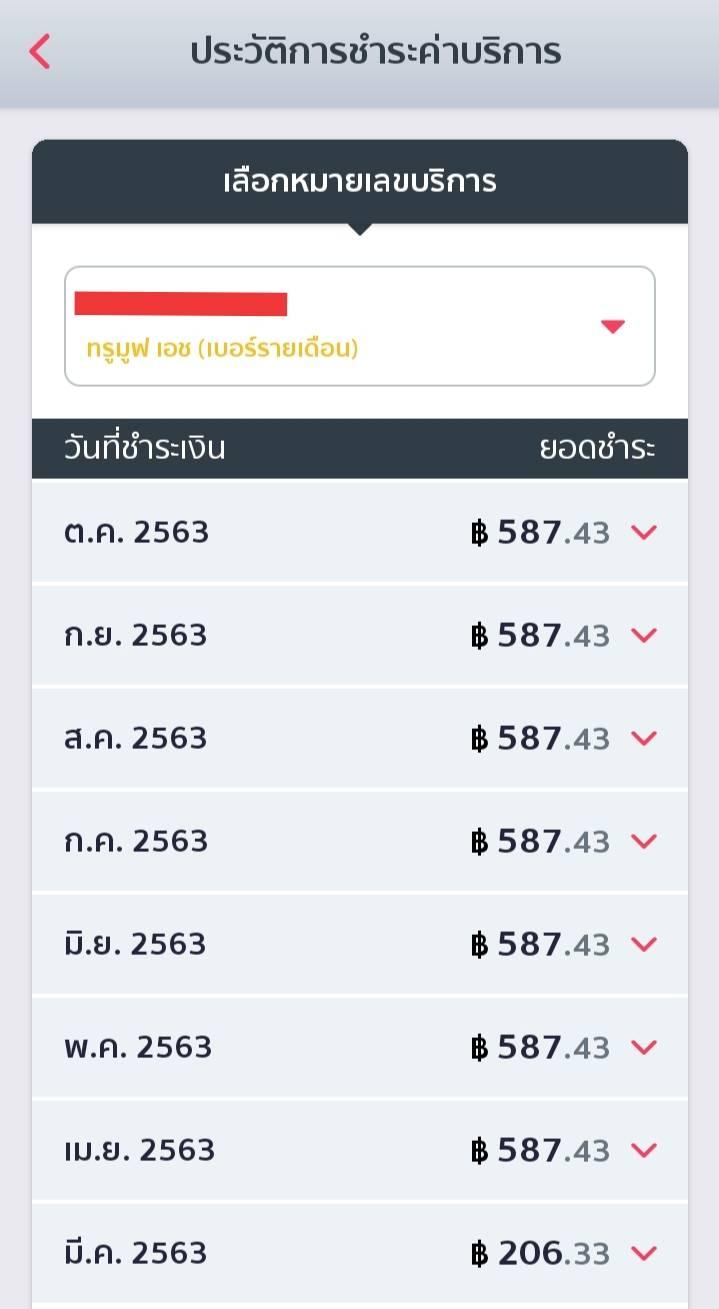Expand the มี.ค. 2563 payment of 206.33
The image size is (719, 1309).
[x=644, y=1253]
